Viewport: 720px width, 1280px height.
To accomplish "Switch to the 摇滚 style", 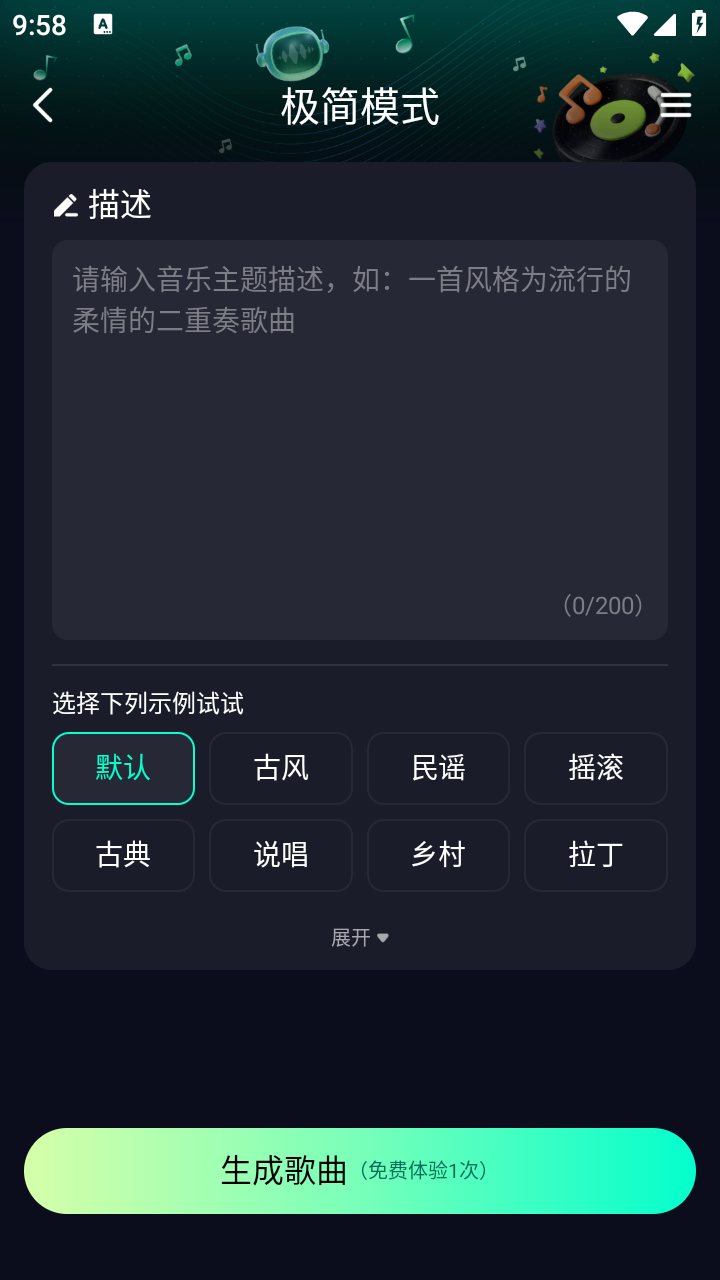I will coord(595,768).
